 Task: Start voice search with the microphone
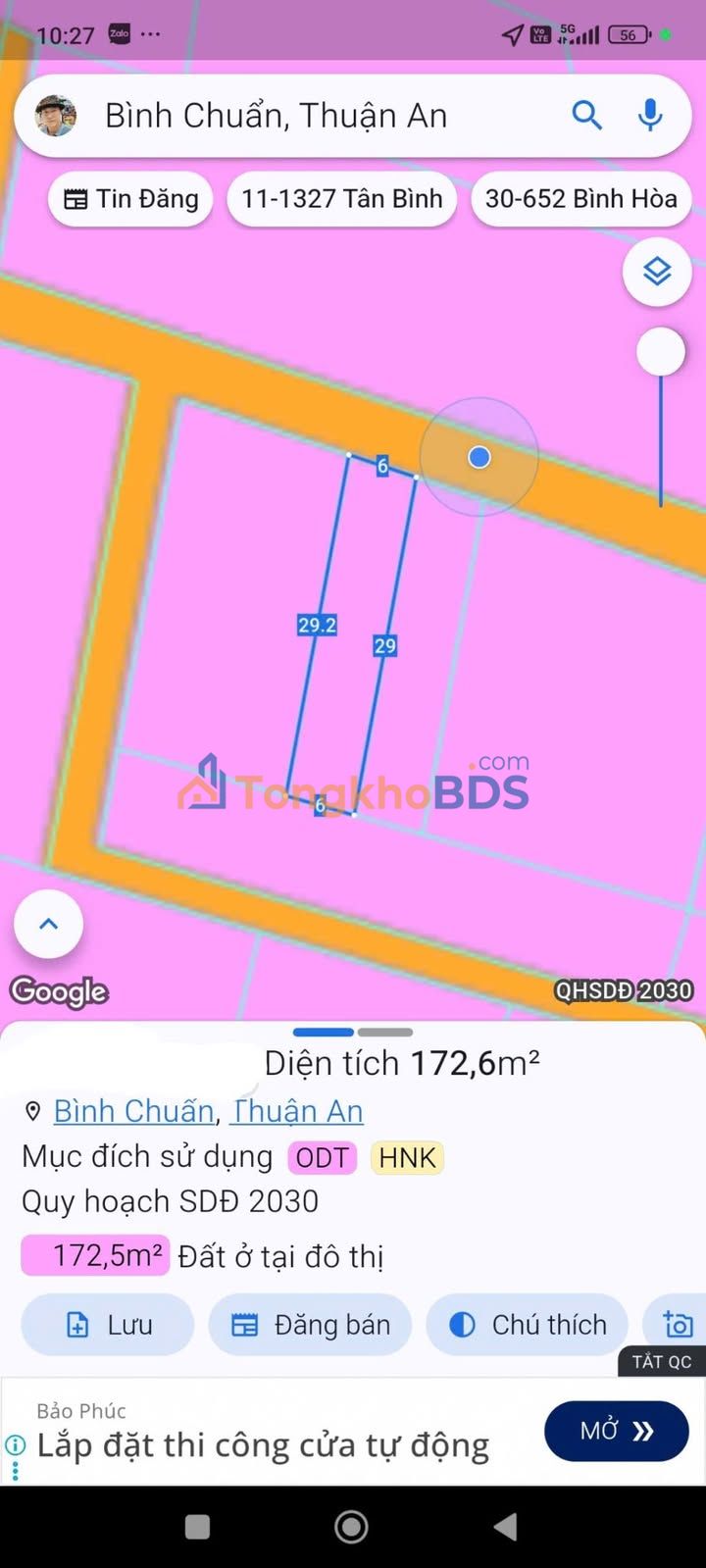pos(649,116)
